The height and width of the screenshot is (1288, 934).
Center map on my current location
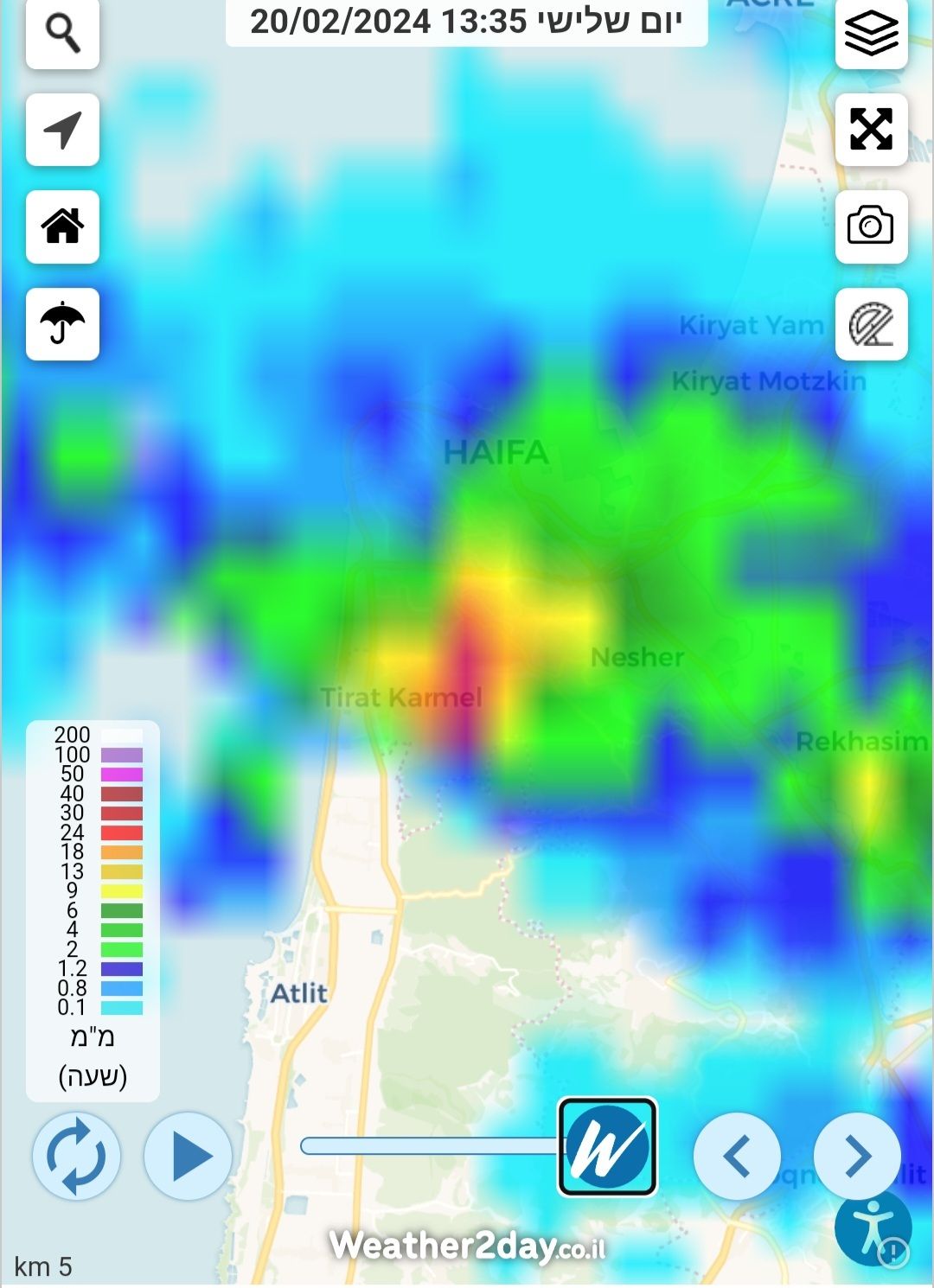62,130
